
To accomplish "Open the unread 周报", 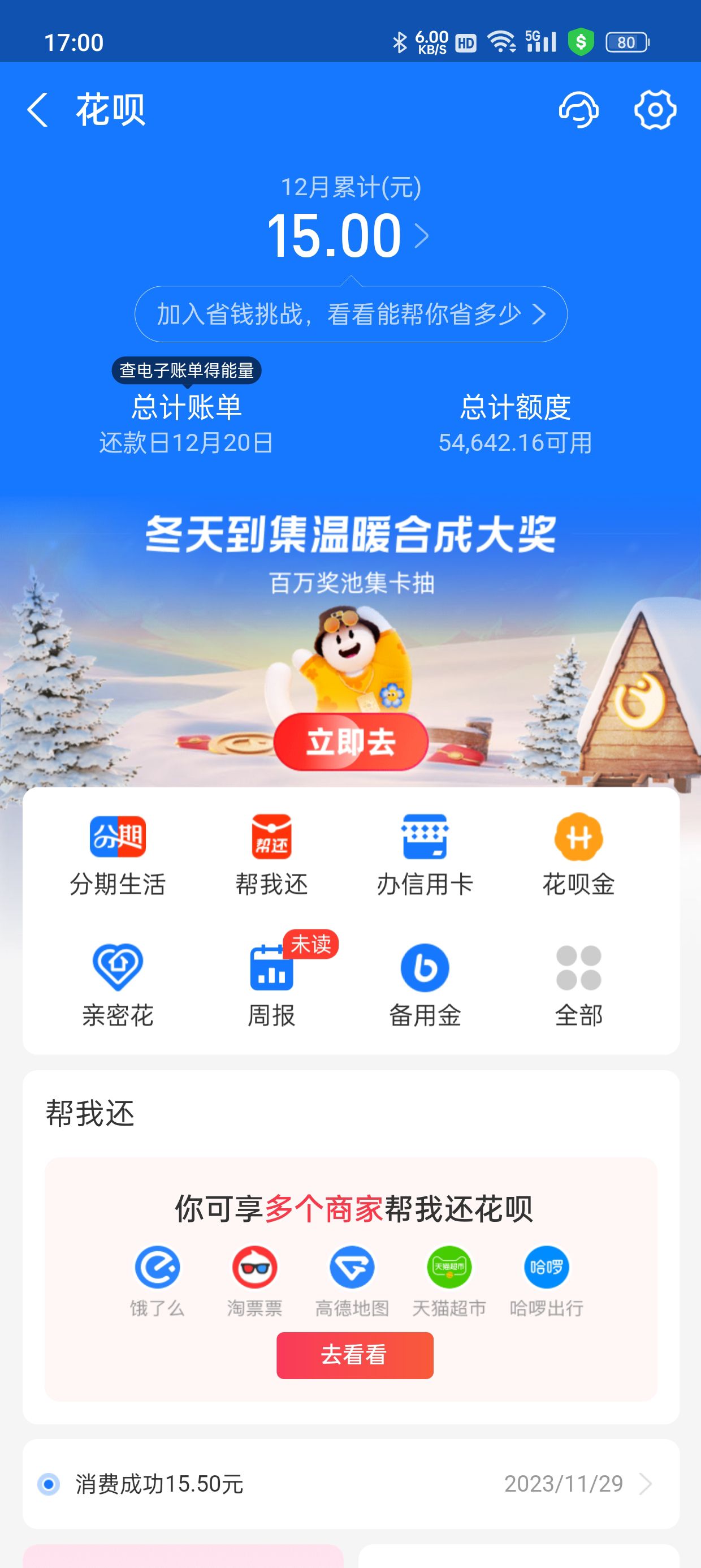I will coord(271,986).
